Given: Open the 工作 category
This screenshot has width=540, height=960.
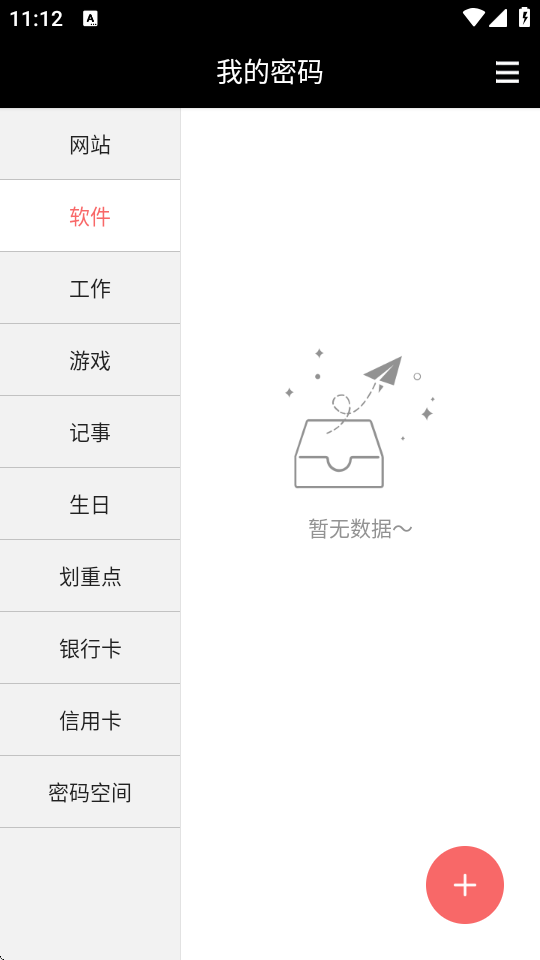Looking at the screenshot, I should tap(90, 288).
